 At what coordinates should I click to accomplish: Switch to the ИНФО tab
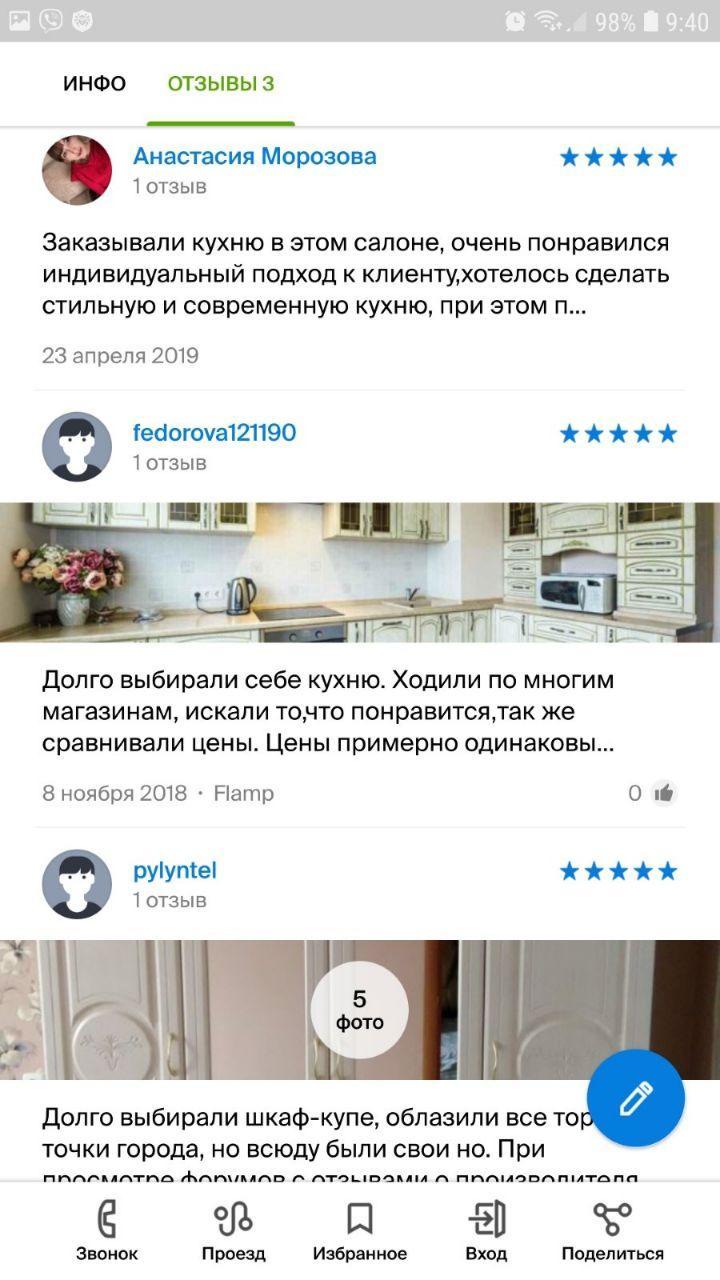[94, 84]
